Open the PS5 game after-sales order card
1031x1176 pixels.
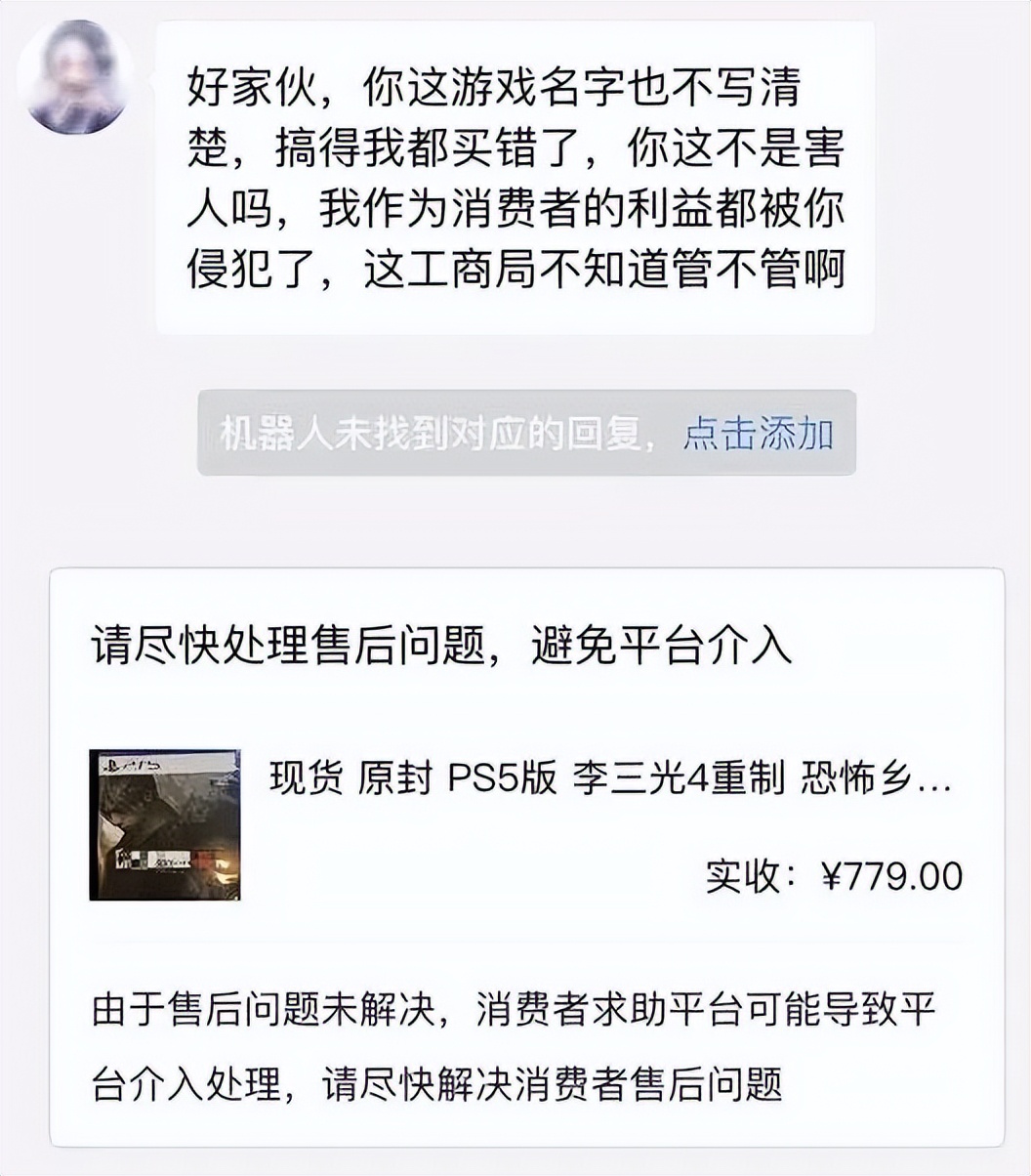[x=526, y=825]
